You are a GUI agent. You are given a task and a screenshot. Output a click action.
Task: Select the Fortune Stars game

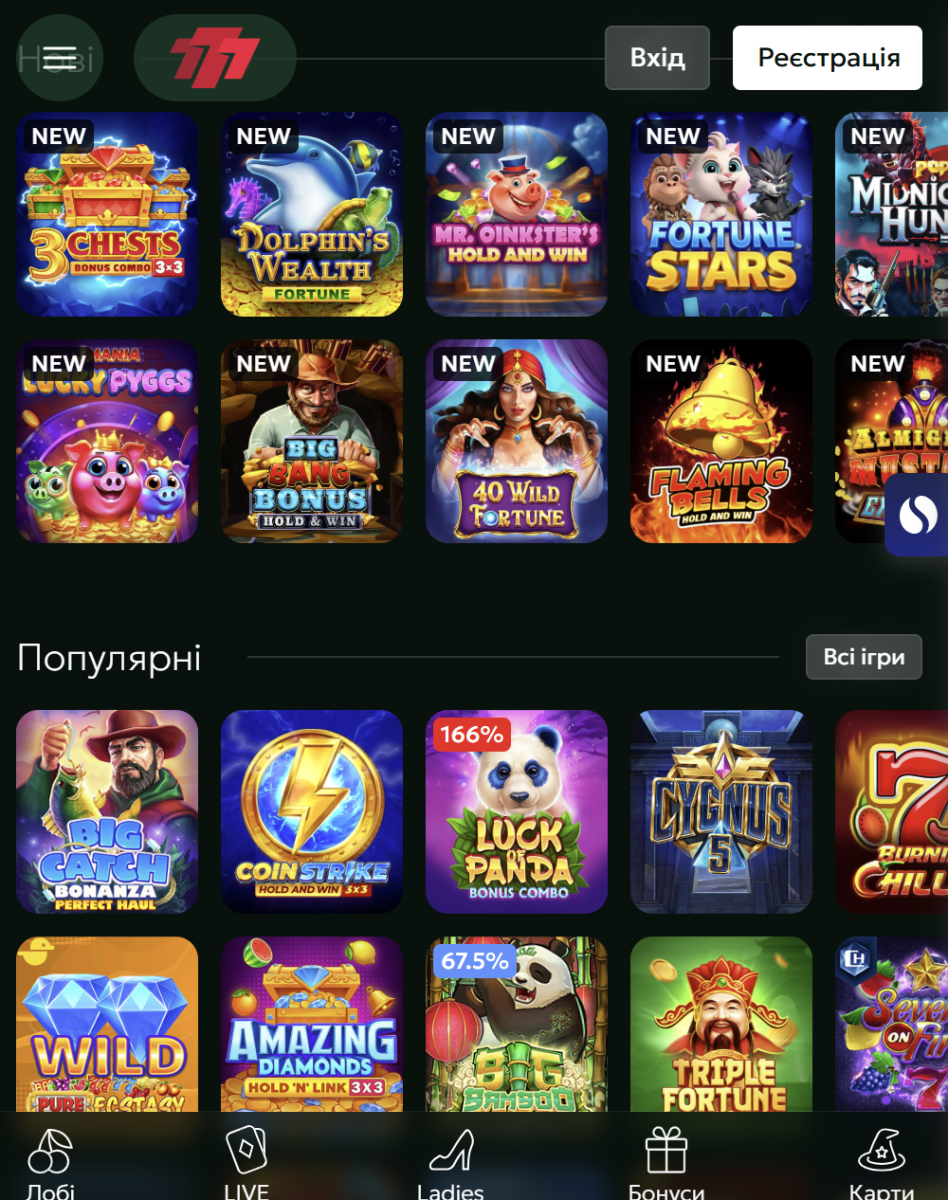[x=721, y=215]
